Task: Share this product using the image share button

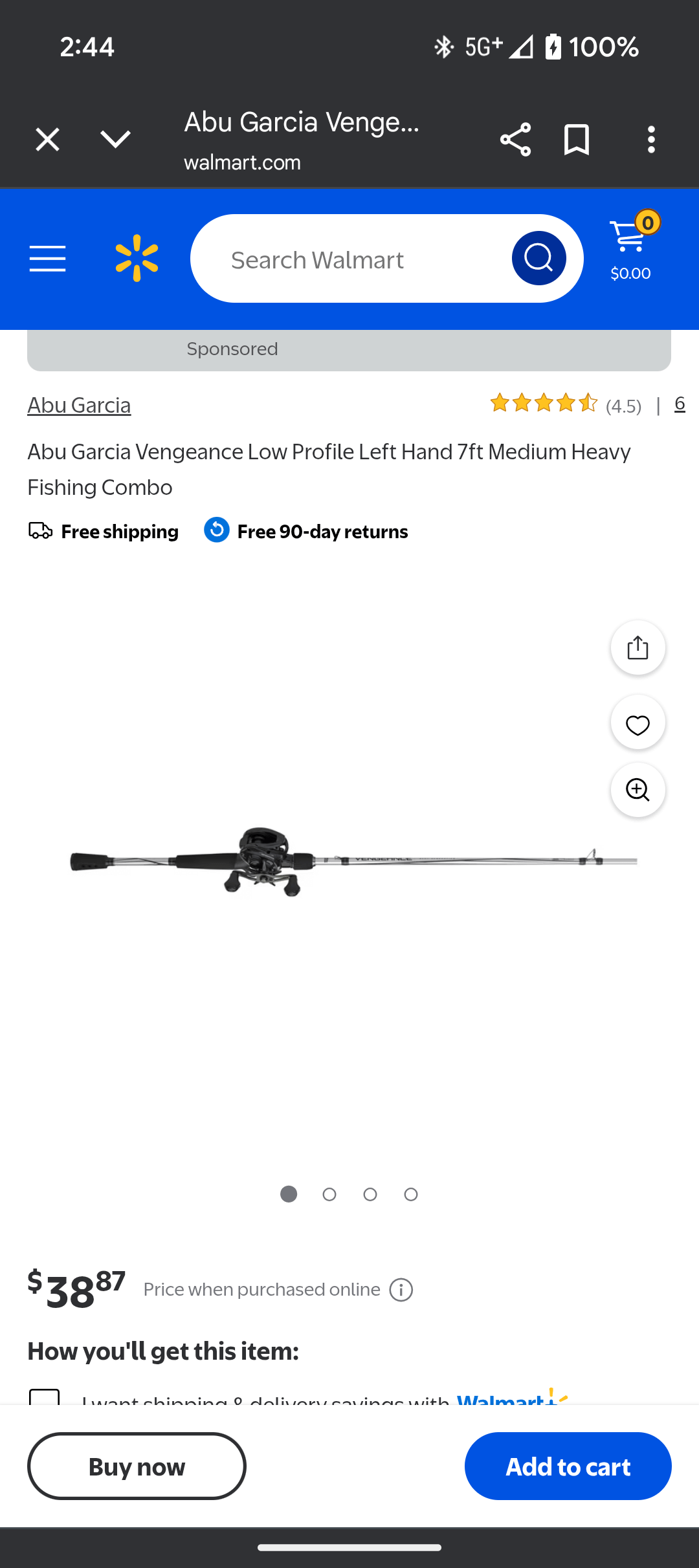Action: click(x=638, y=648)
